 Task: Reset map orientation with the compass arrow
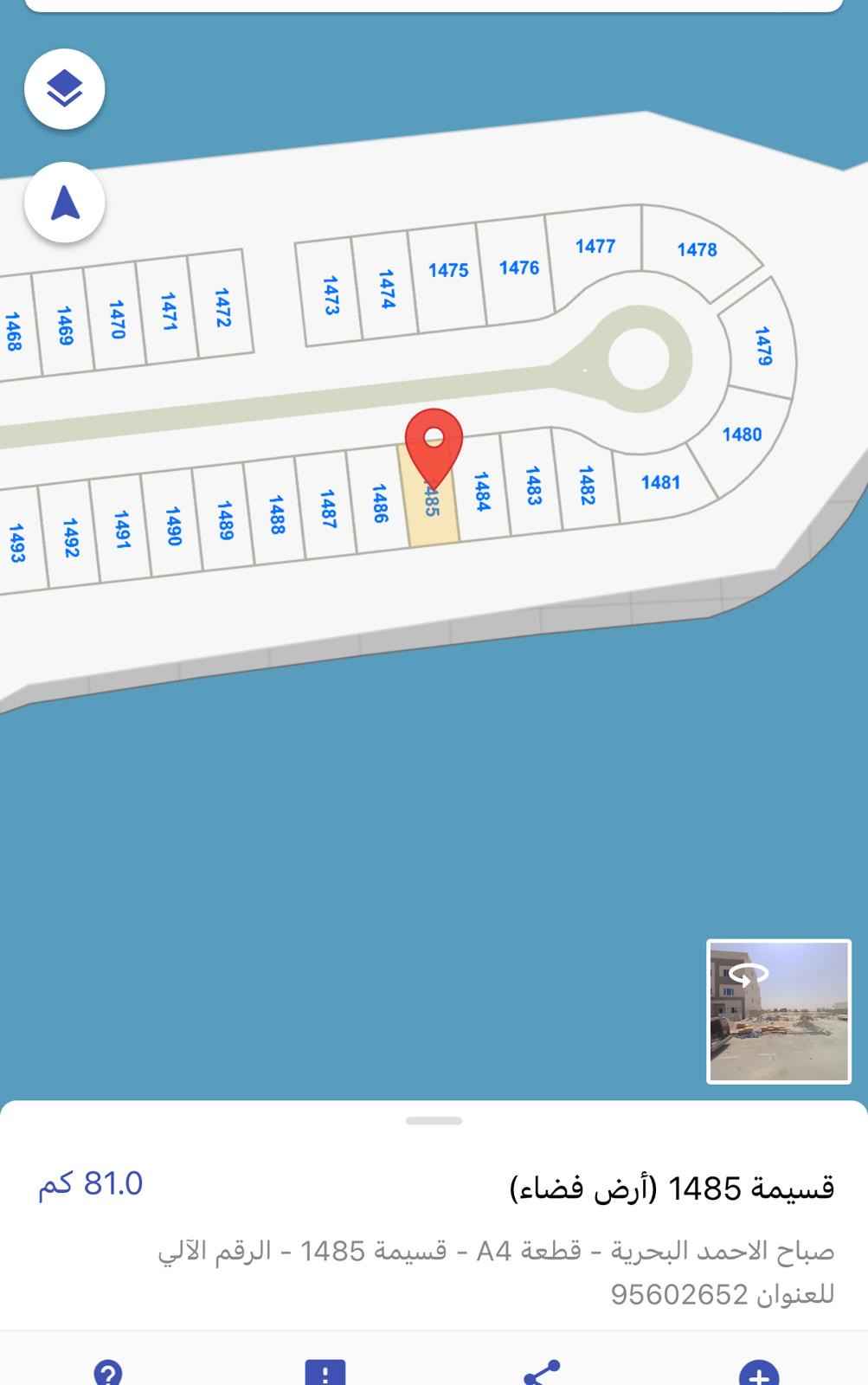tap(65, 205)
